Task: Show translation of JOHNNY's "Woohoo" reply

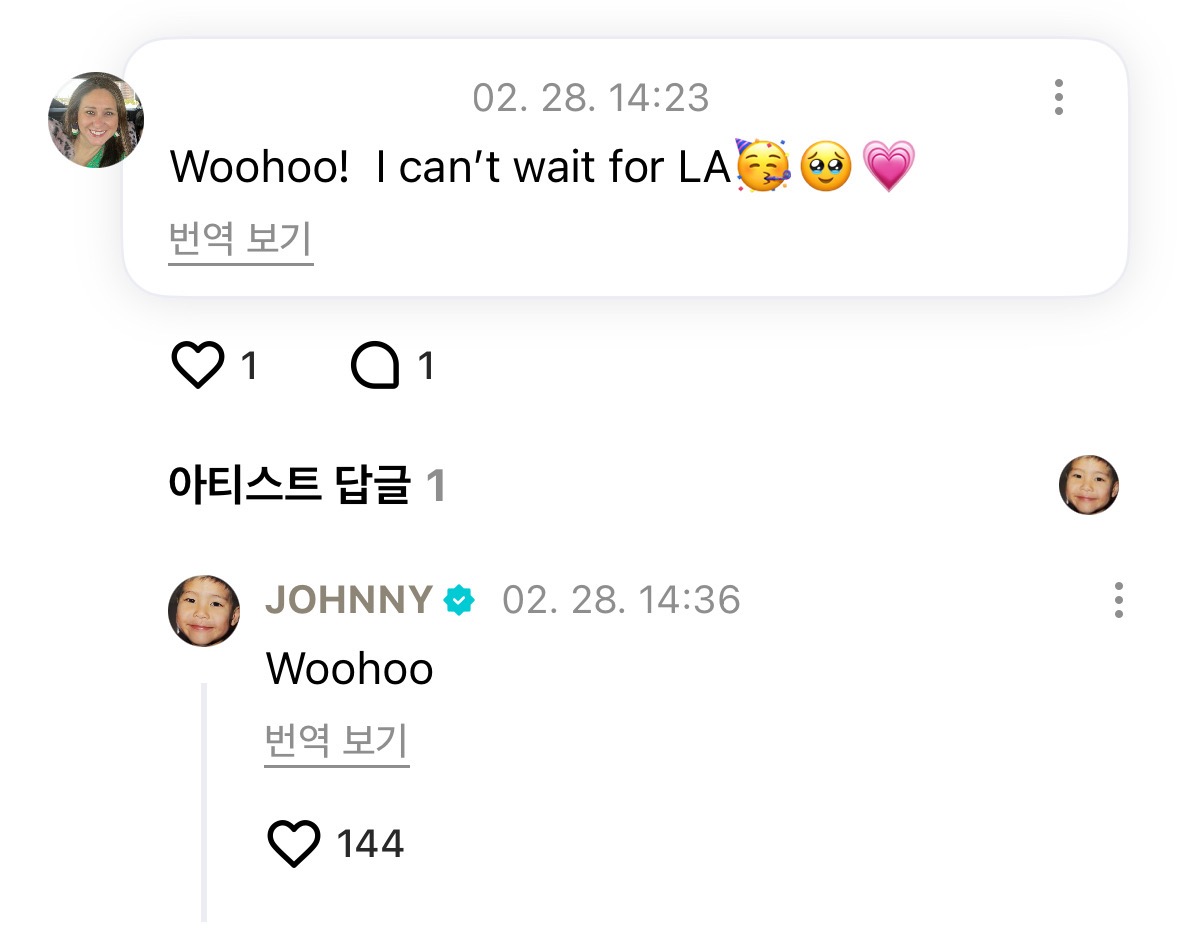Action: tap(337, 742)
